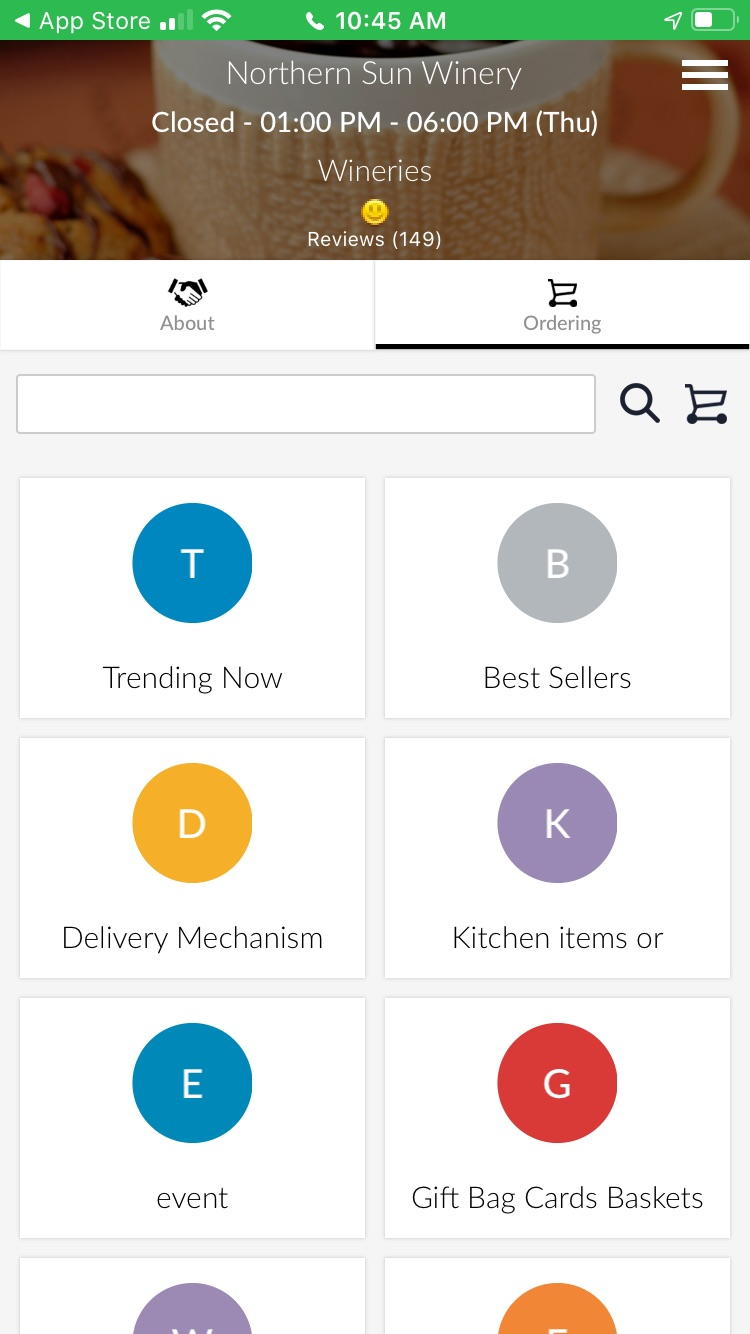View the Kitchen items category

pos(557,858)
